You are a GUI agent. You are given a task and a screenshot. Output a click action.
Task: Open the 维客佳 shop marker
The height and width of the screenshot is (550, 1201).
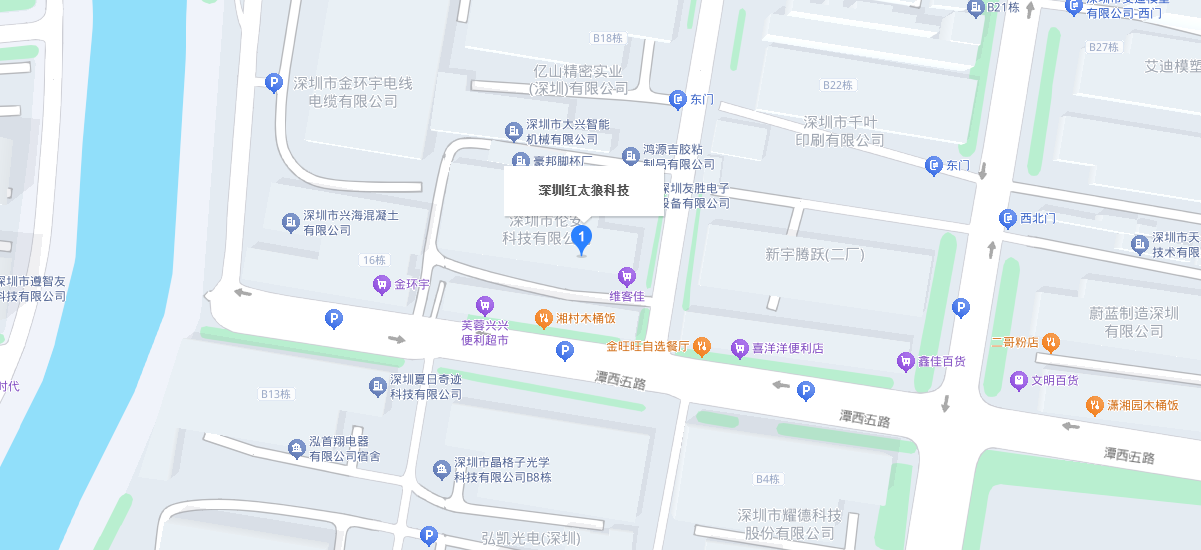tap(627, 276)
